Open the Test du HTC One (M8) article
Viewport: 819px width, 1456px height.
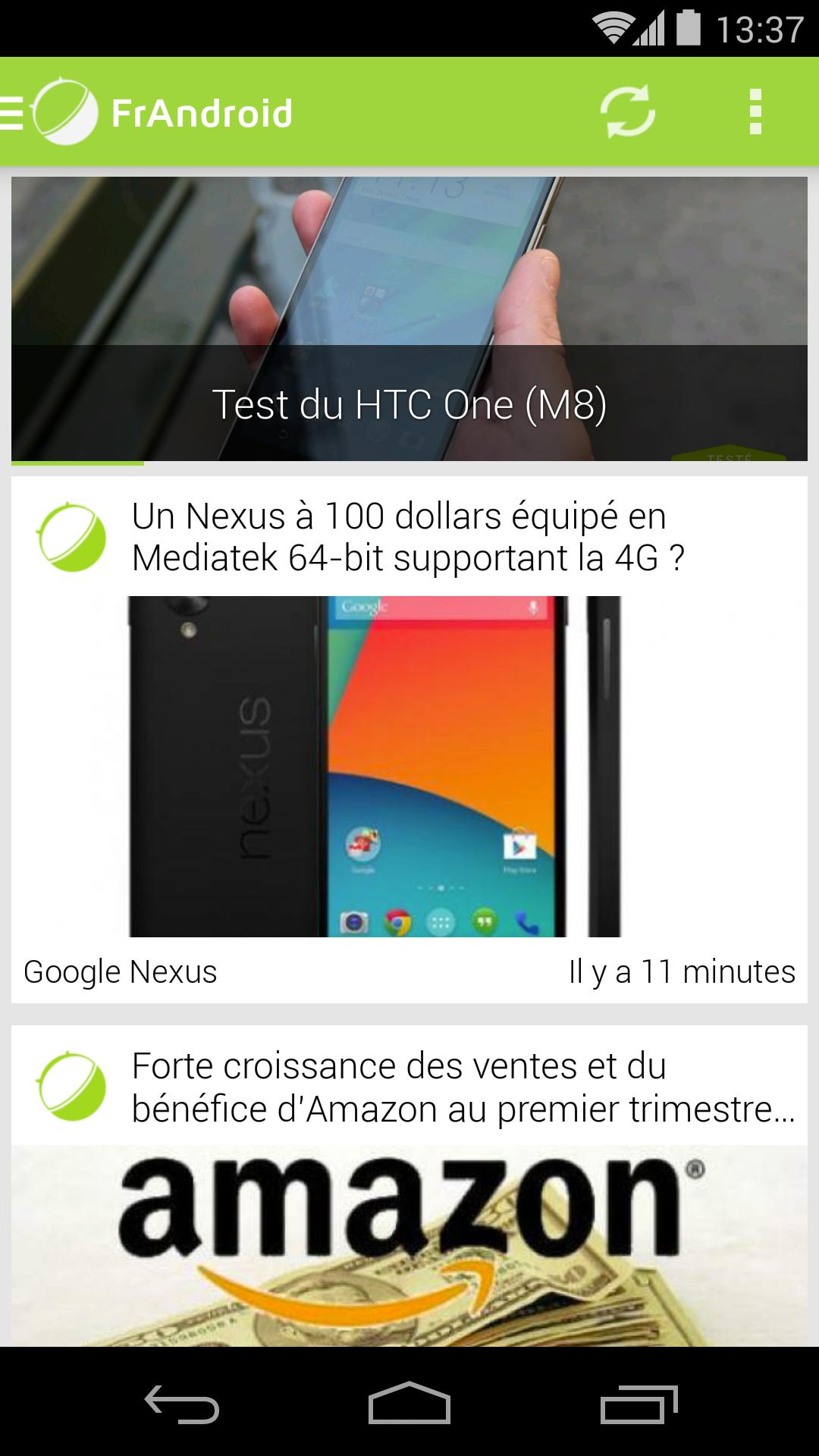pos(409,320)
